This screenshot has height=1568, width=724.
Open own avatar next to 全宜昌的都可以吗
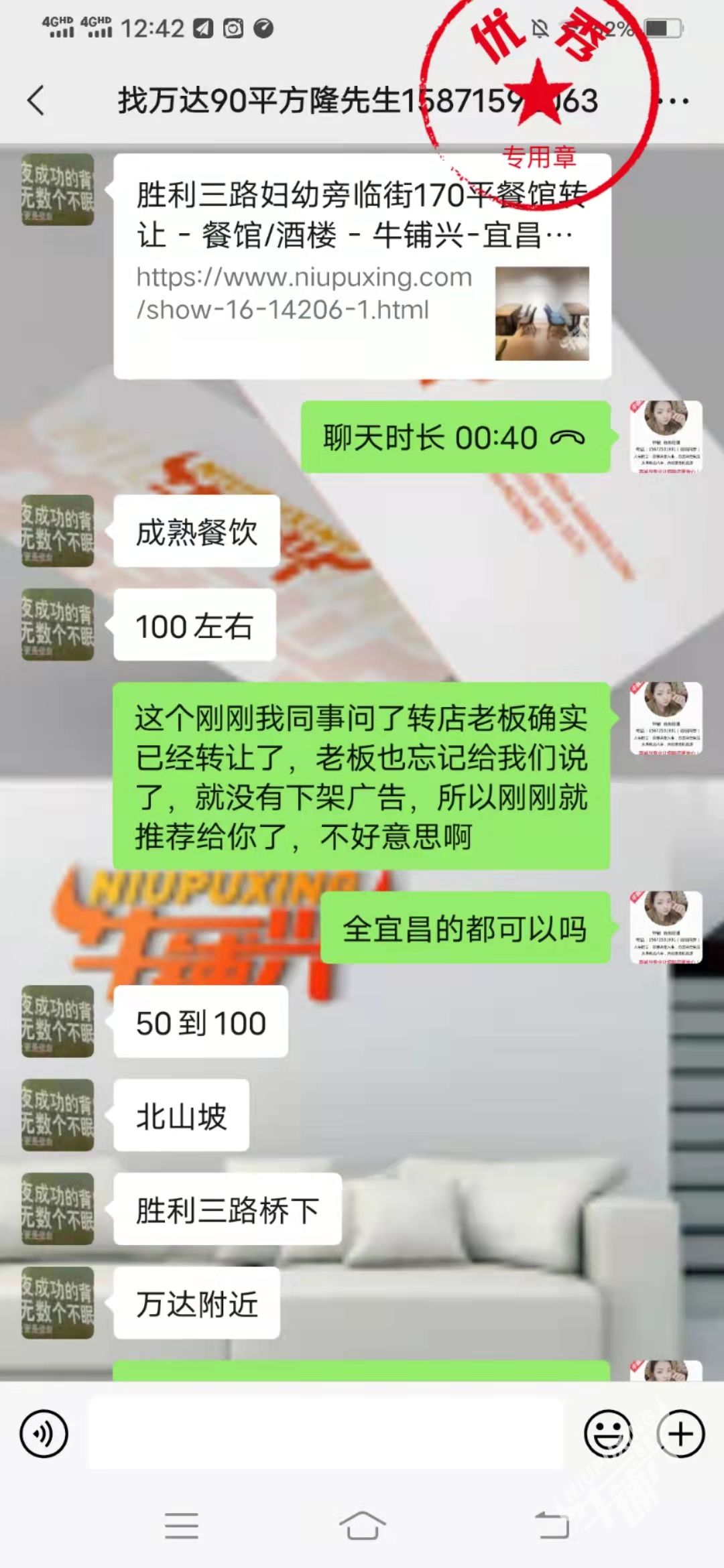[666, 927]
